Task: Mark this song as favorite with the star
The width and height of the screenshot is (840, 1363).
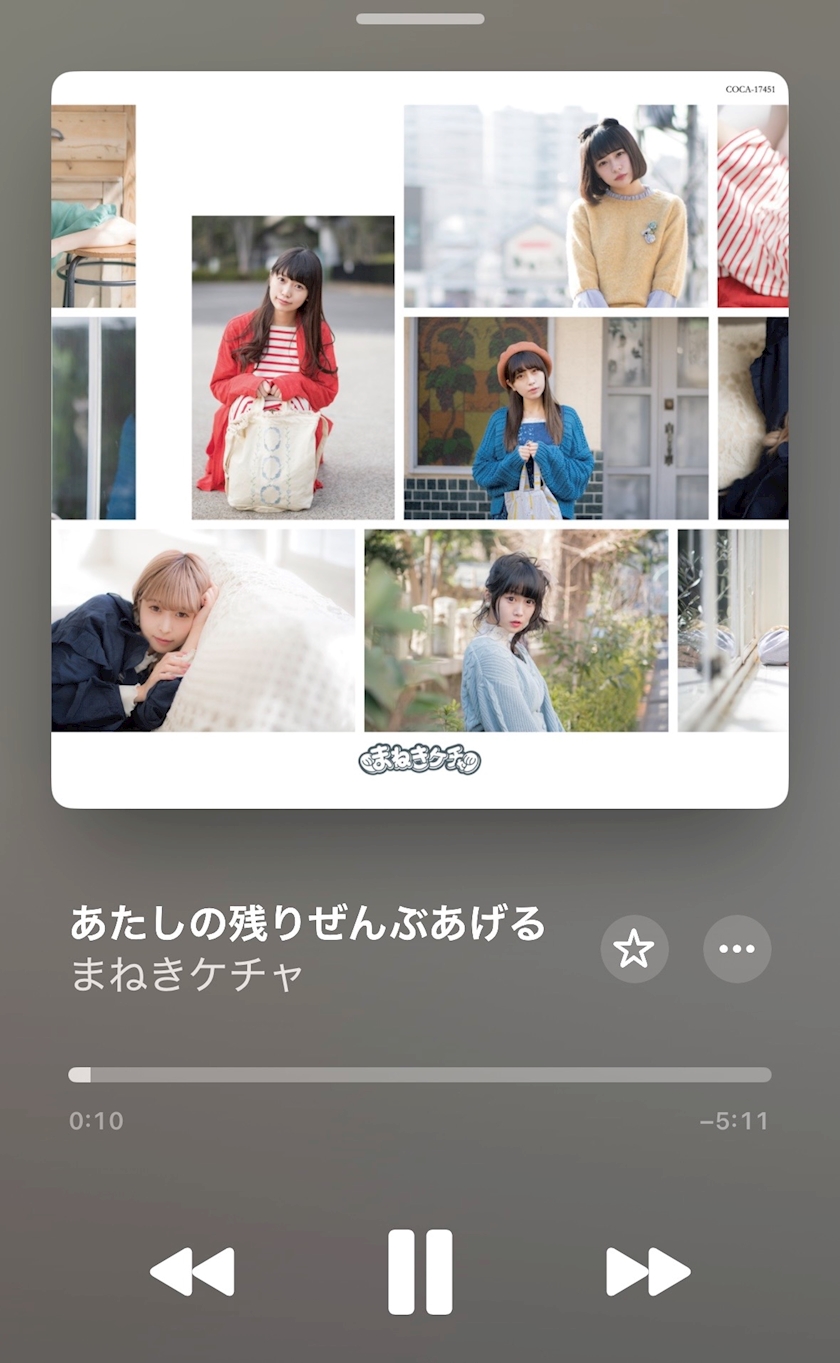Action: (634, 948)
